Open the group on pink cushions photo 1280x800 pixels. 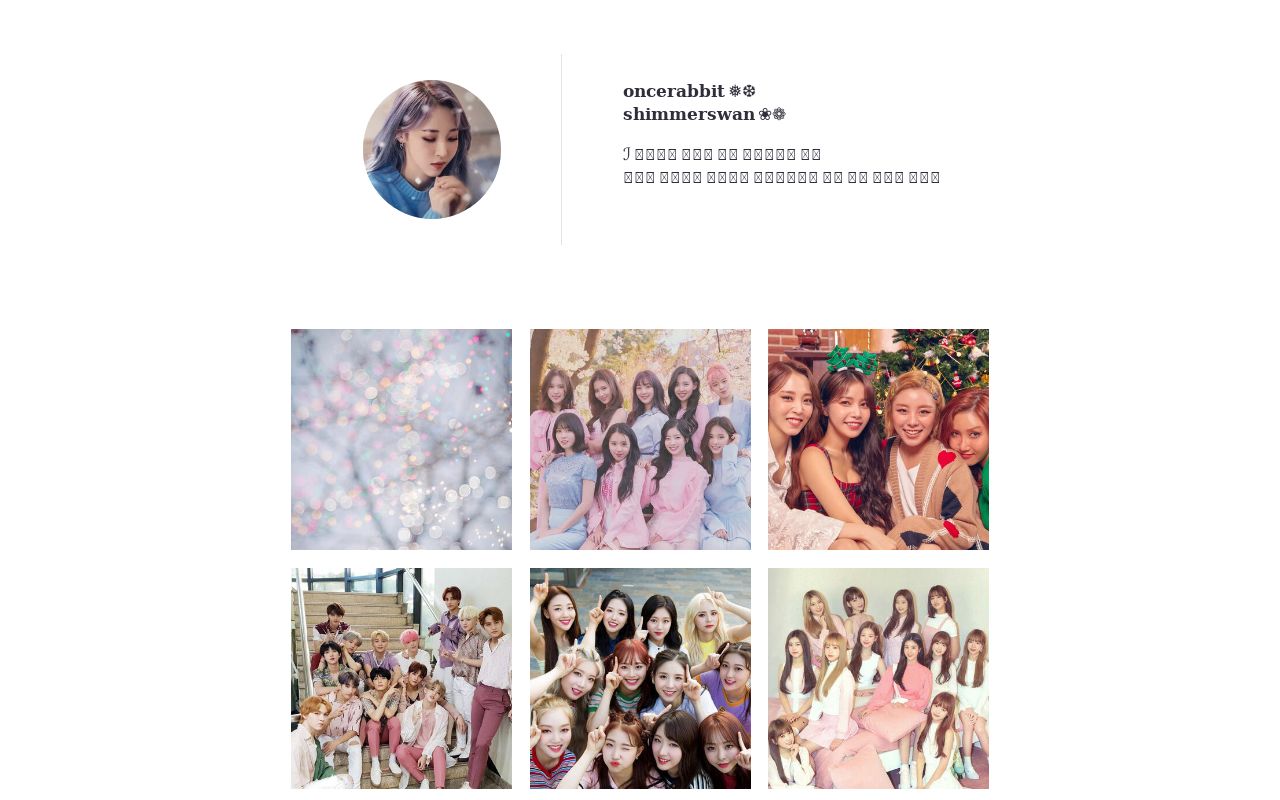pos(878,678)
